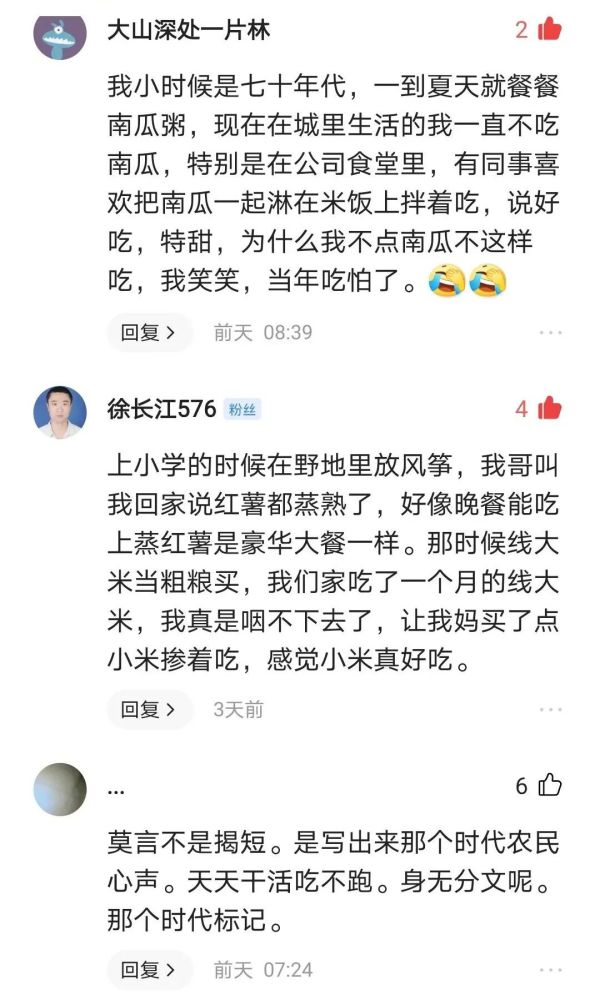Like the comment about 莫言
This screenshot has width=600, height=1000.
click(549, 786)
